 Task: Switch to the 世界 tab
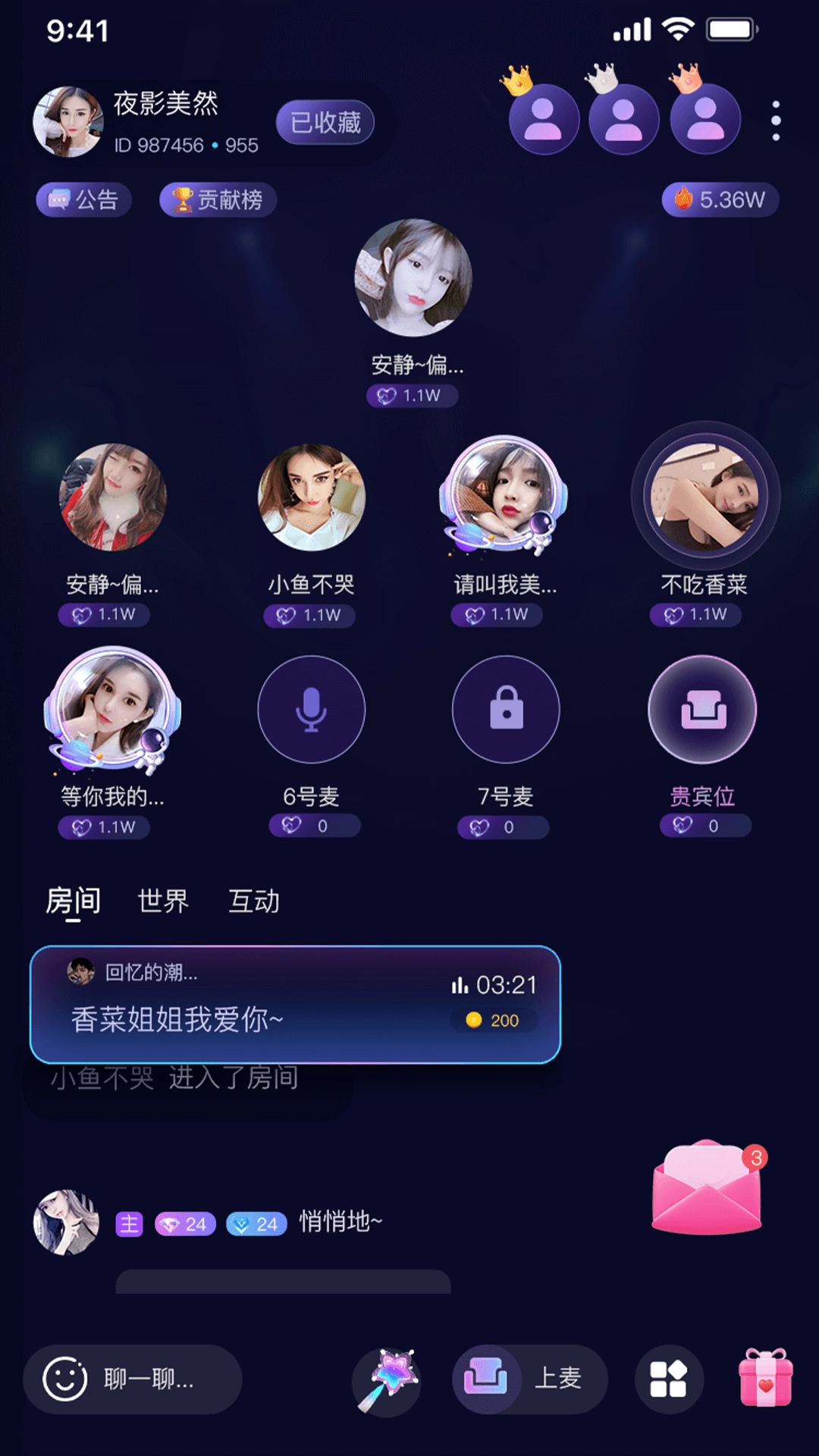tap(163, 901)
